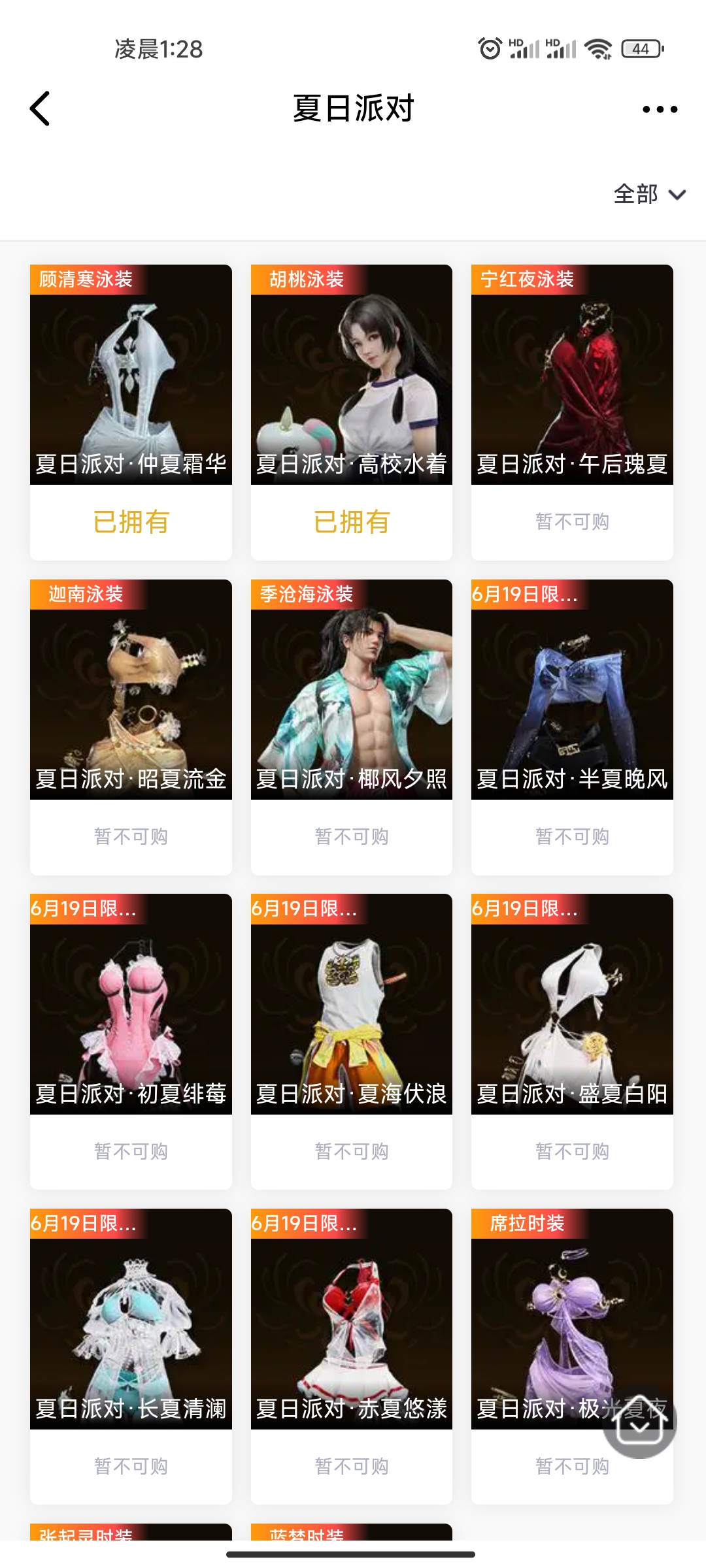Select the 夏日派对·赤夏悠漾 outfit

352,1319
